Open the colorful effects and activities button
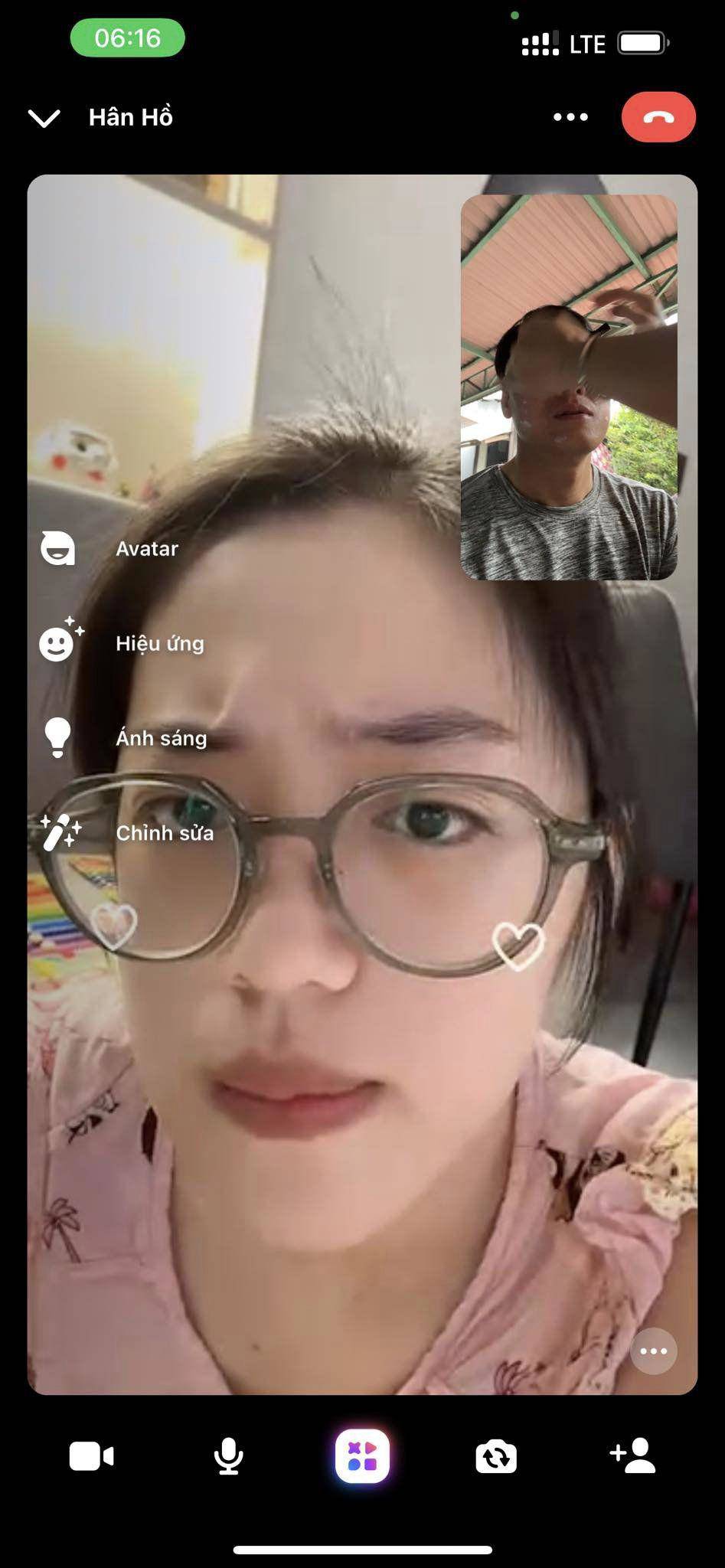Screen dimensions: 725x1568 pyautogui.click(x=362, y=1456)
